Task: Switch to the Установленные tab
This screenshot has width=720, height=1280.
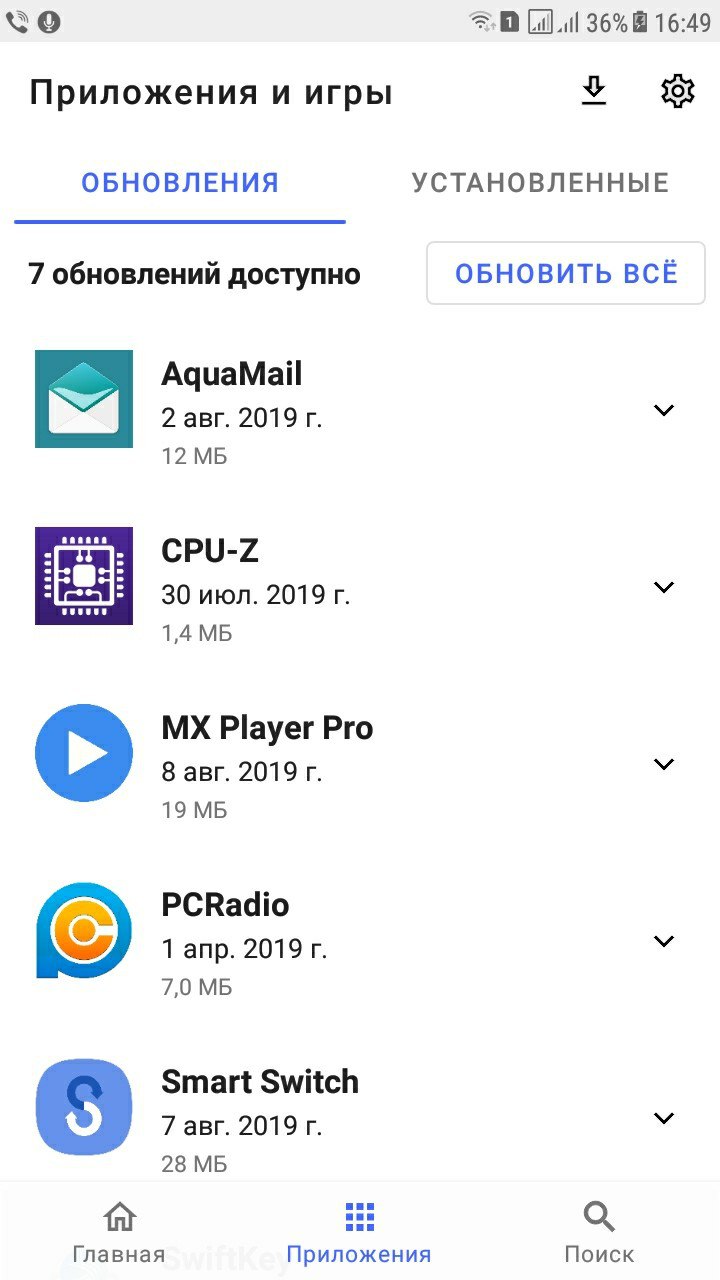Action: click(540, 183)
